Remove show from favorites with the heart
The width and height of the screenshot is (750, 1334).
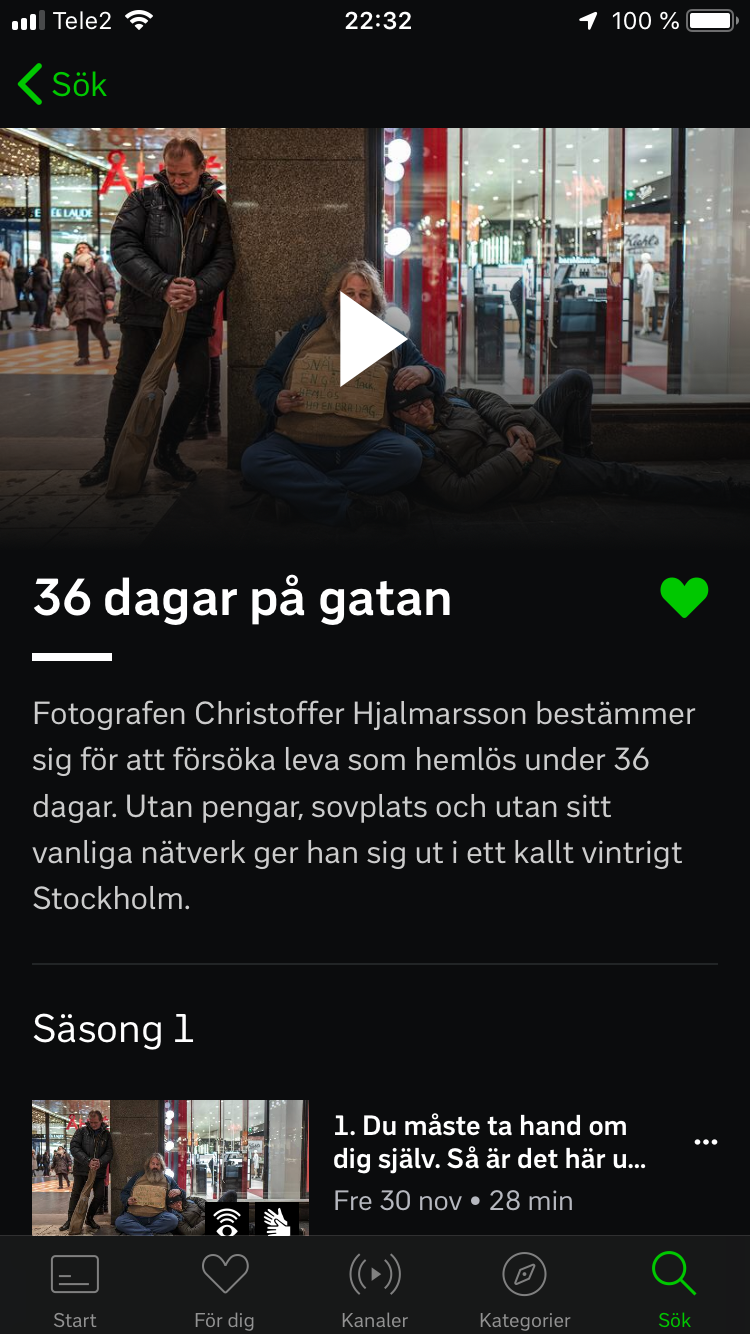[x=684, y=598]
